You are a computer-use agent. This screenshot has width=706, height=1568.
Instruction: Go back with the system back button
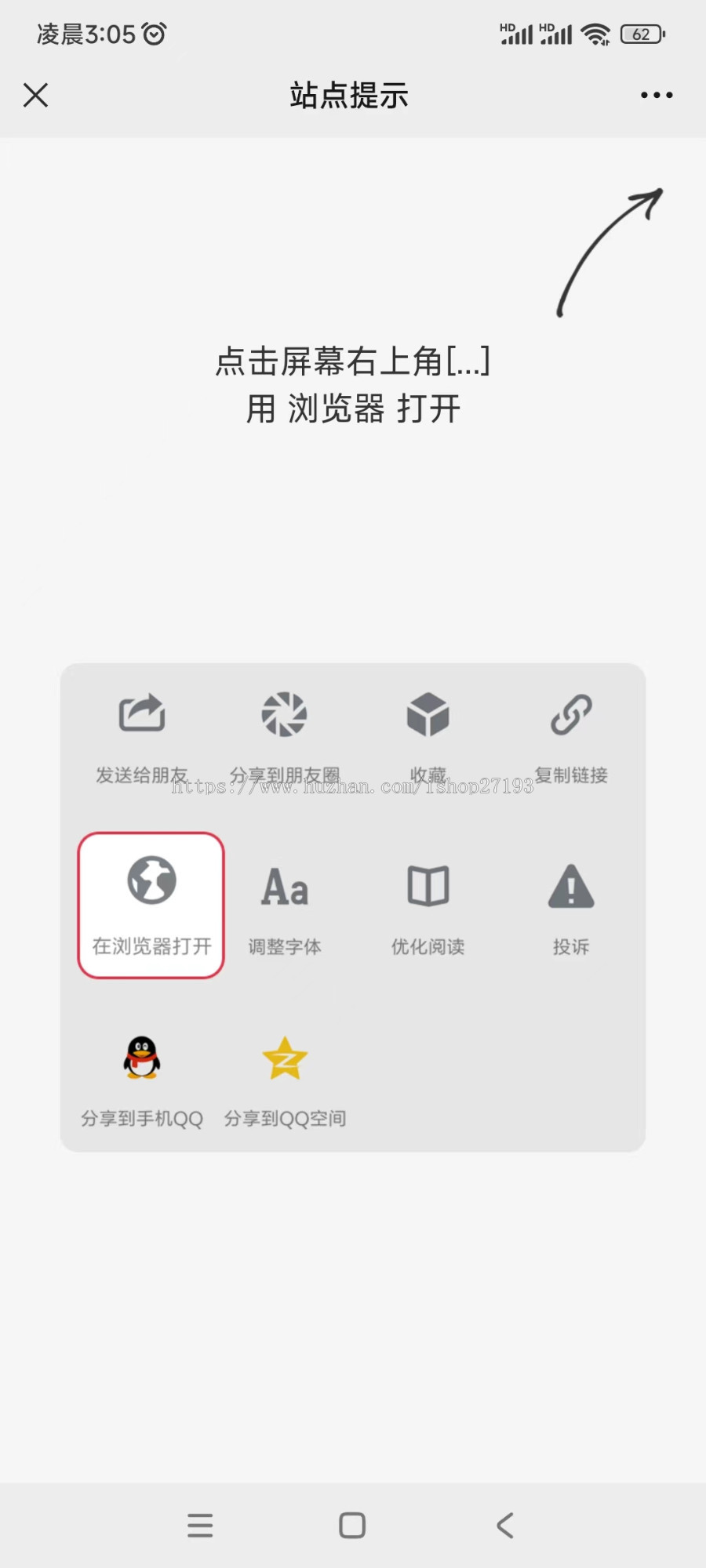[x=506, y=1525]
